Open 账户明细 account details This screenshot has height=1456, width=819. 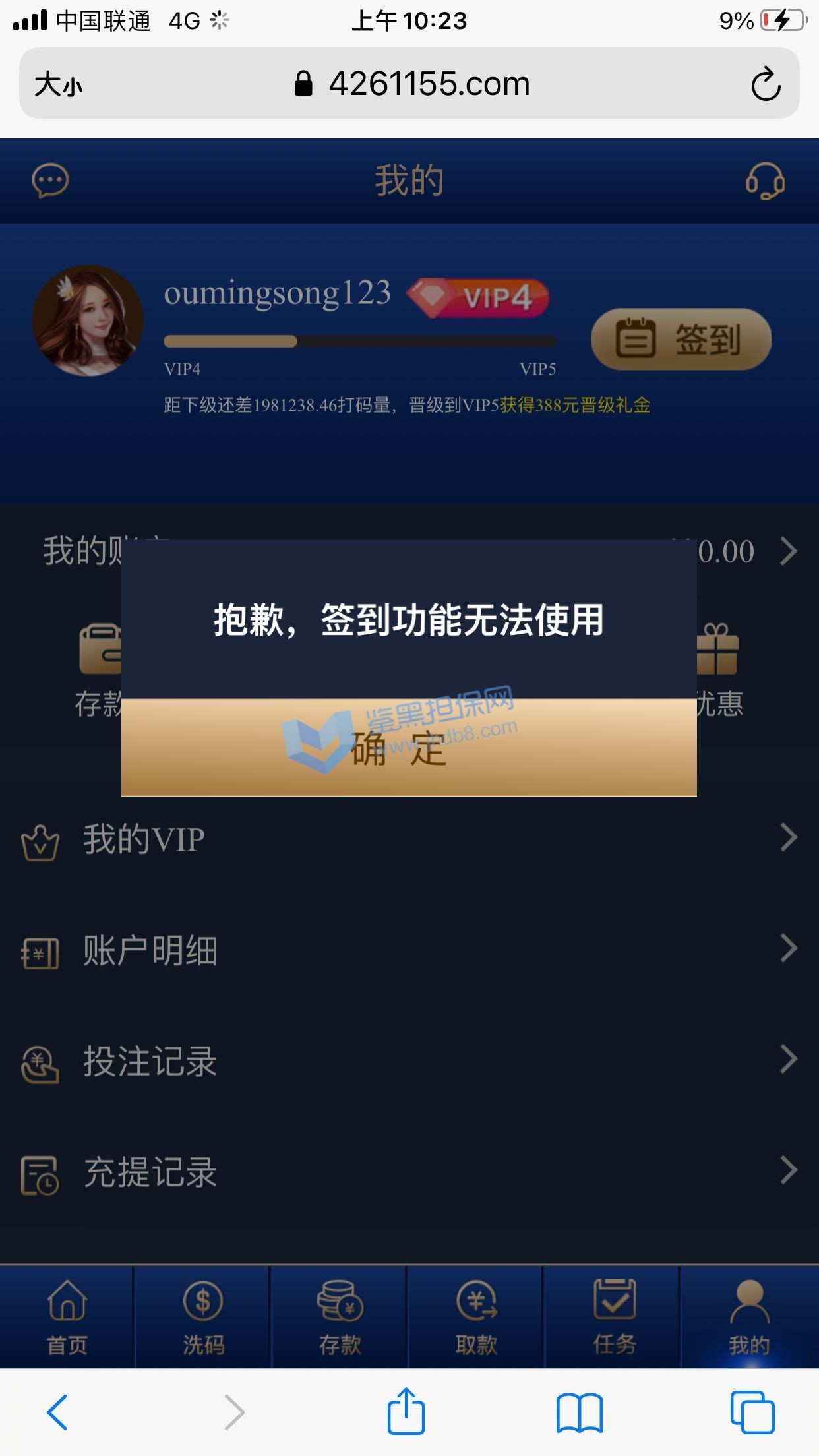[x=409, y=950]
